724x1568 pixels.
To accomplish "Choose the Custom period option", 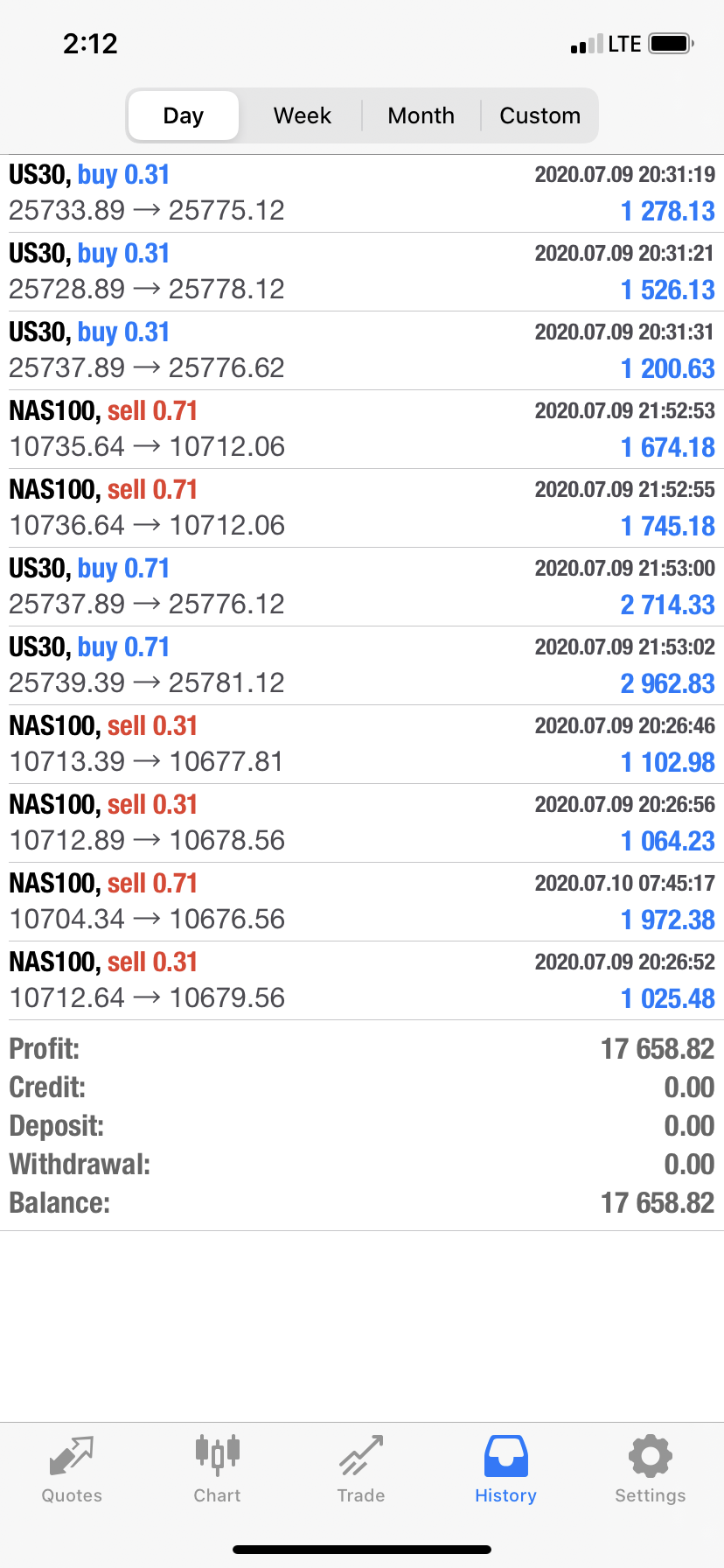I will 540,115.
